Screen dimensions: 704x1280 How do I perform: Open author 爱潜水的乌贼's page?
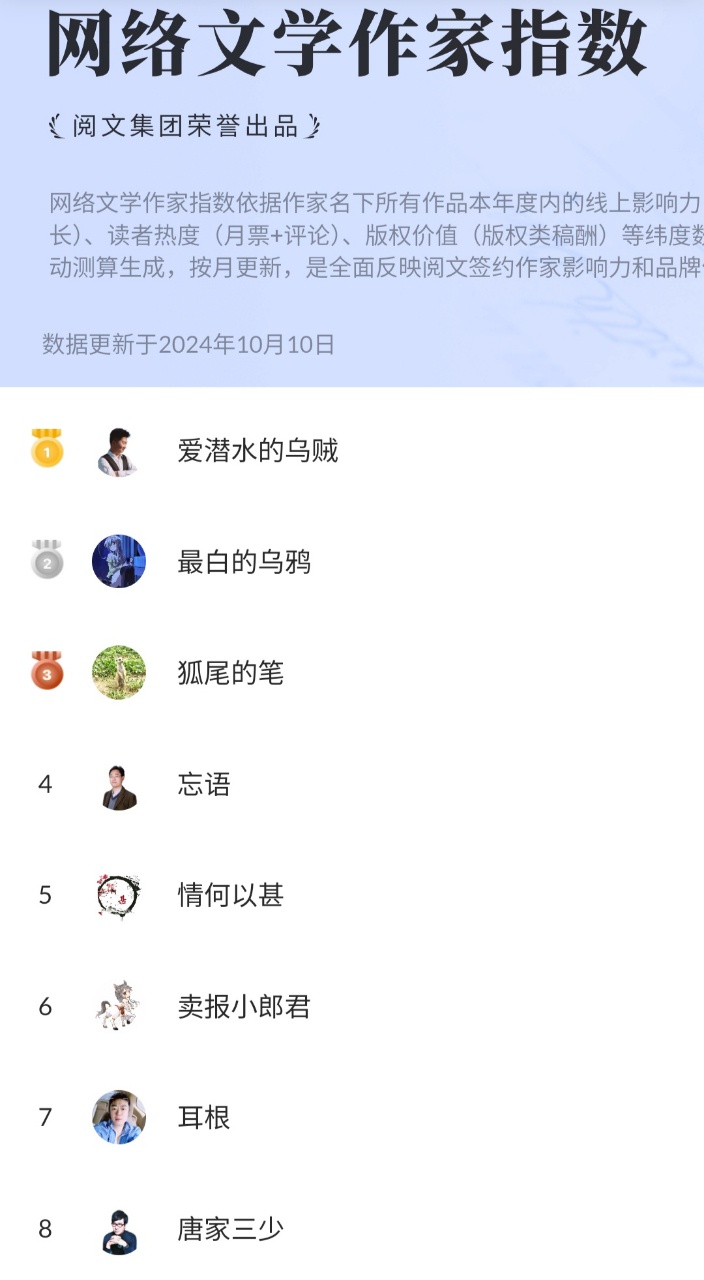(258, 451)
